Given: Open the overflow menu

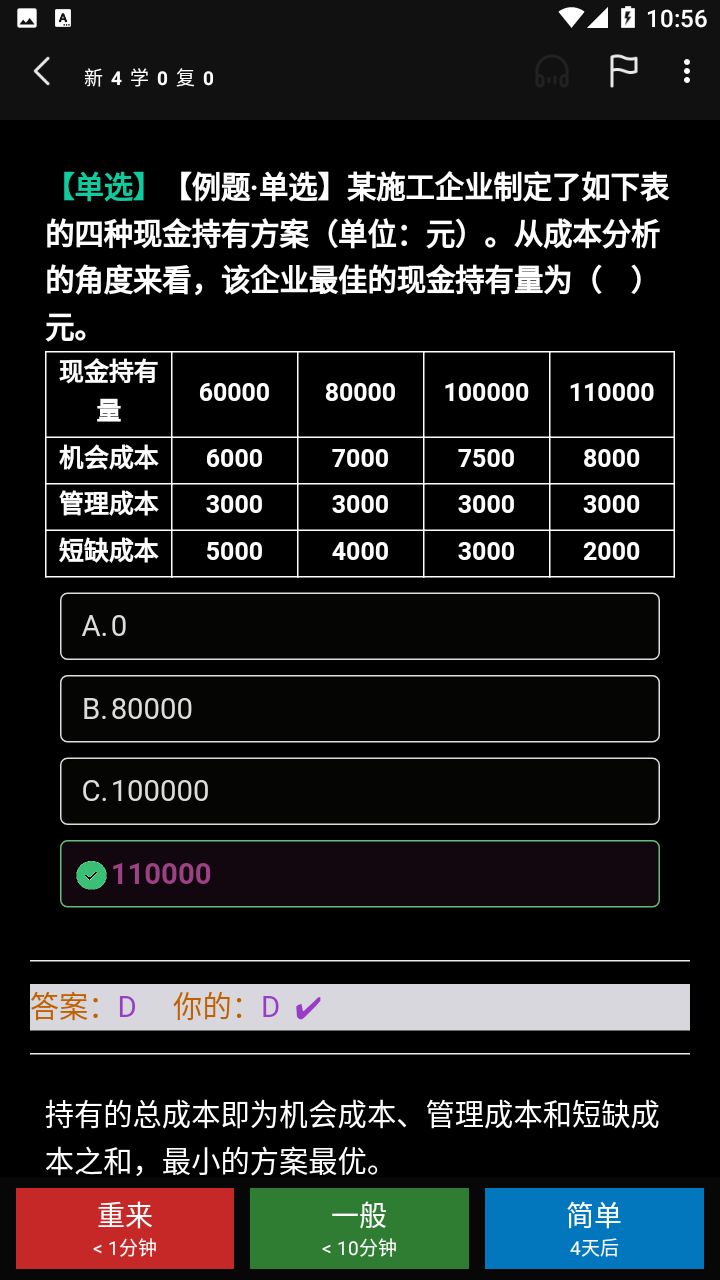Looking at the screenshot, I should [686, 71].
